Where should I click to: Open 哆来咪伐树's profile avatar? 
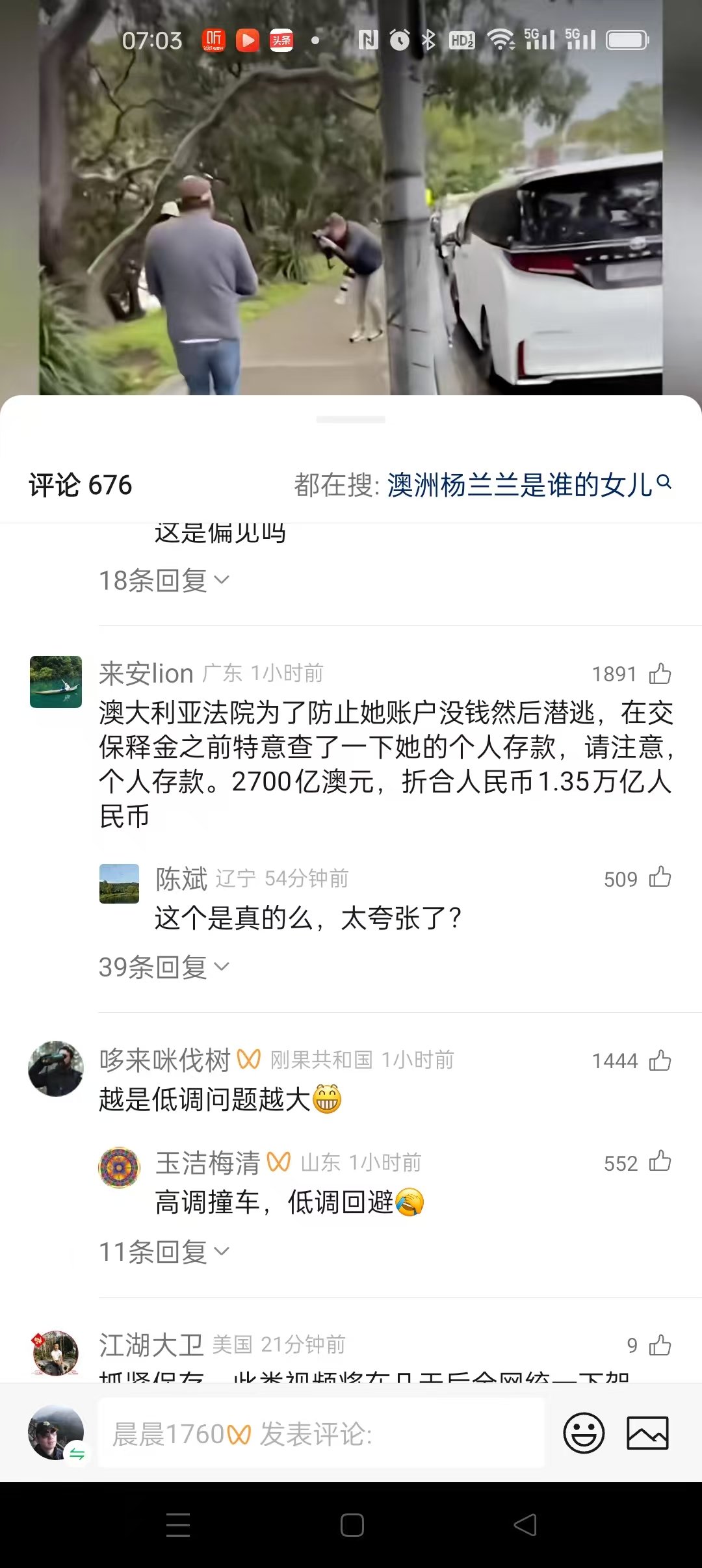click(x=56, y=1069)
